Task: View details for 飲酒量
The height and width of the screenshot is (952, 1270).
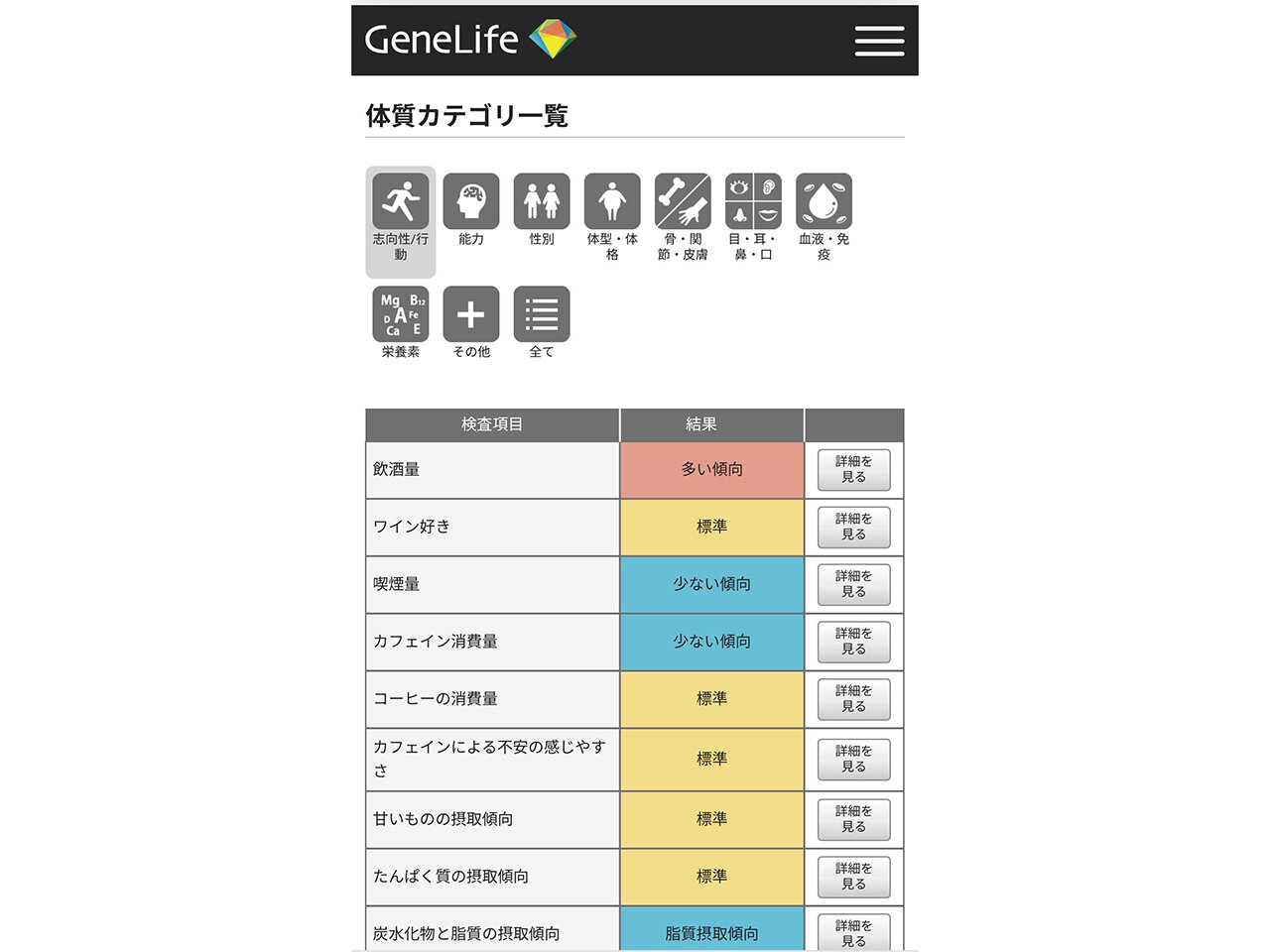Action: click(x=853, y=470)
